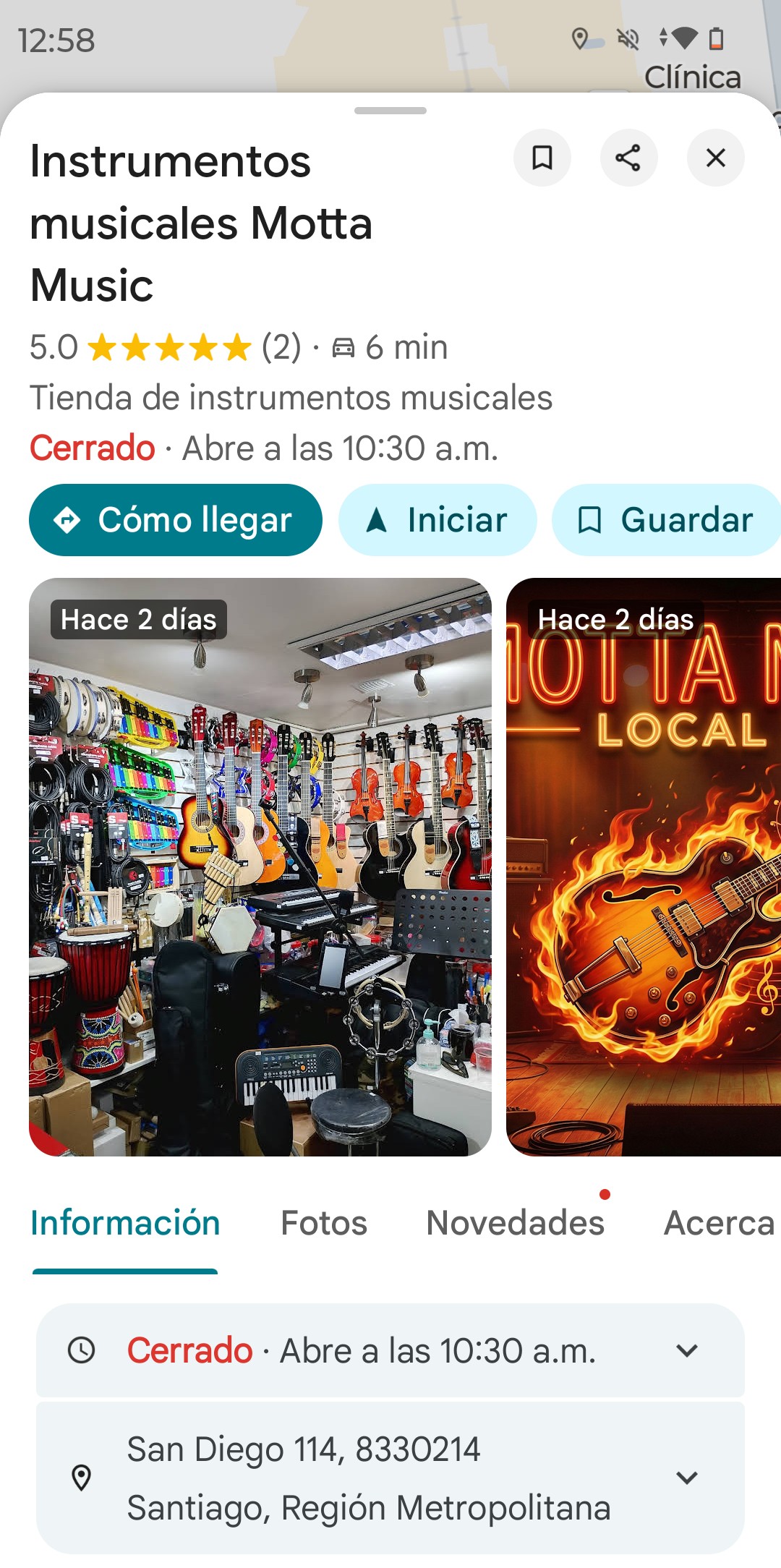The image size is (781, 1568).
Task: Get directions with Cómo llegar
Action: tap(176, 520)
